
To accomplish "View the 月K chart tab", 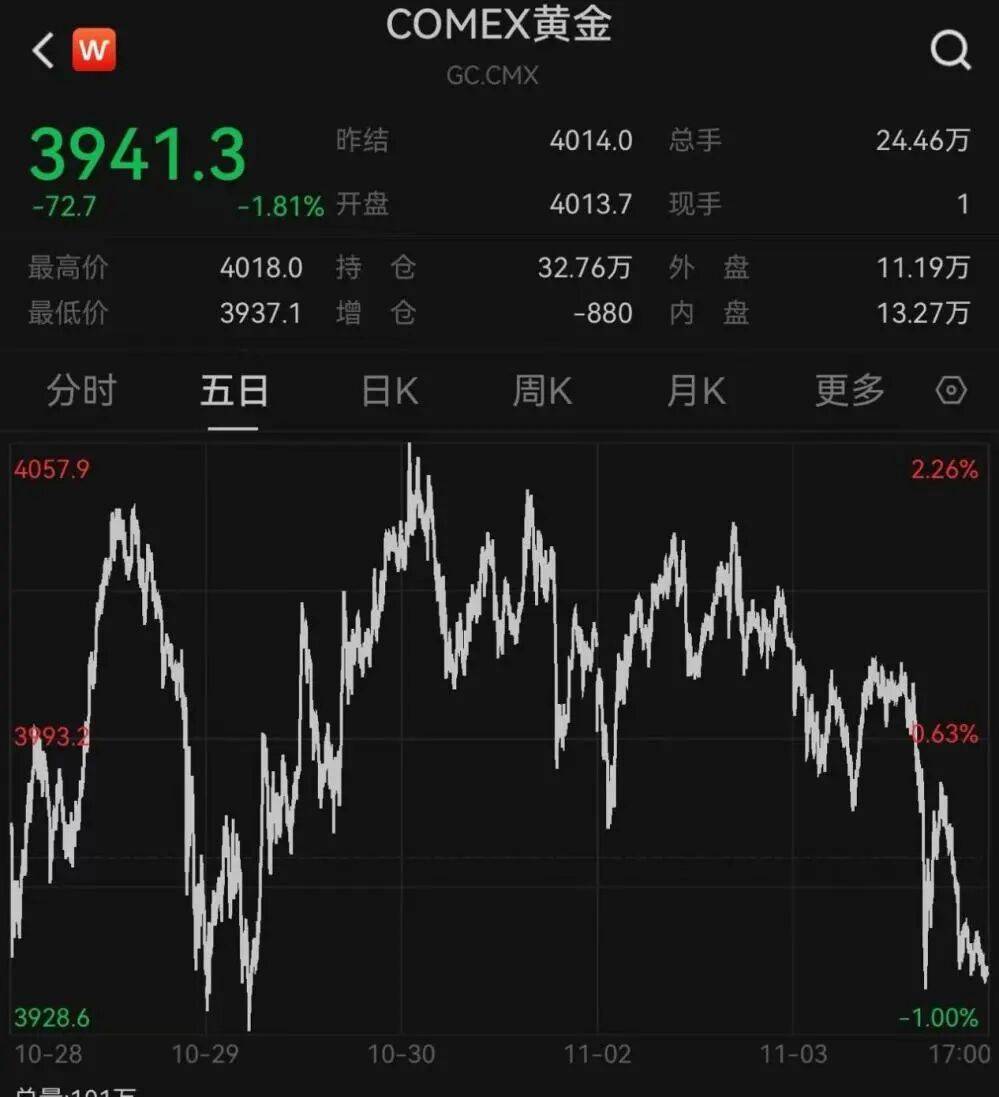I will 696,391.
